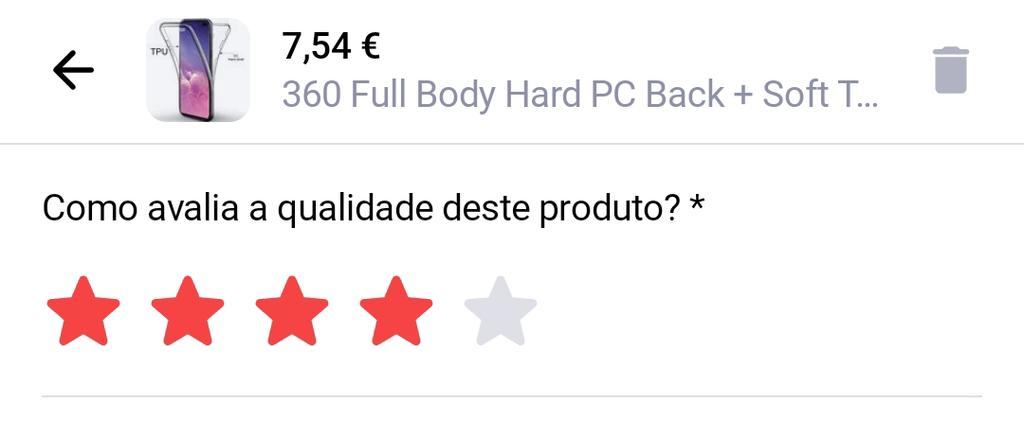1024x421 pixels.
Task: Select the fourth star rating
Action: click(x=396, y=312)
